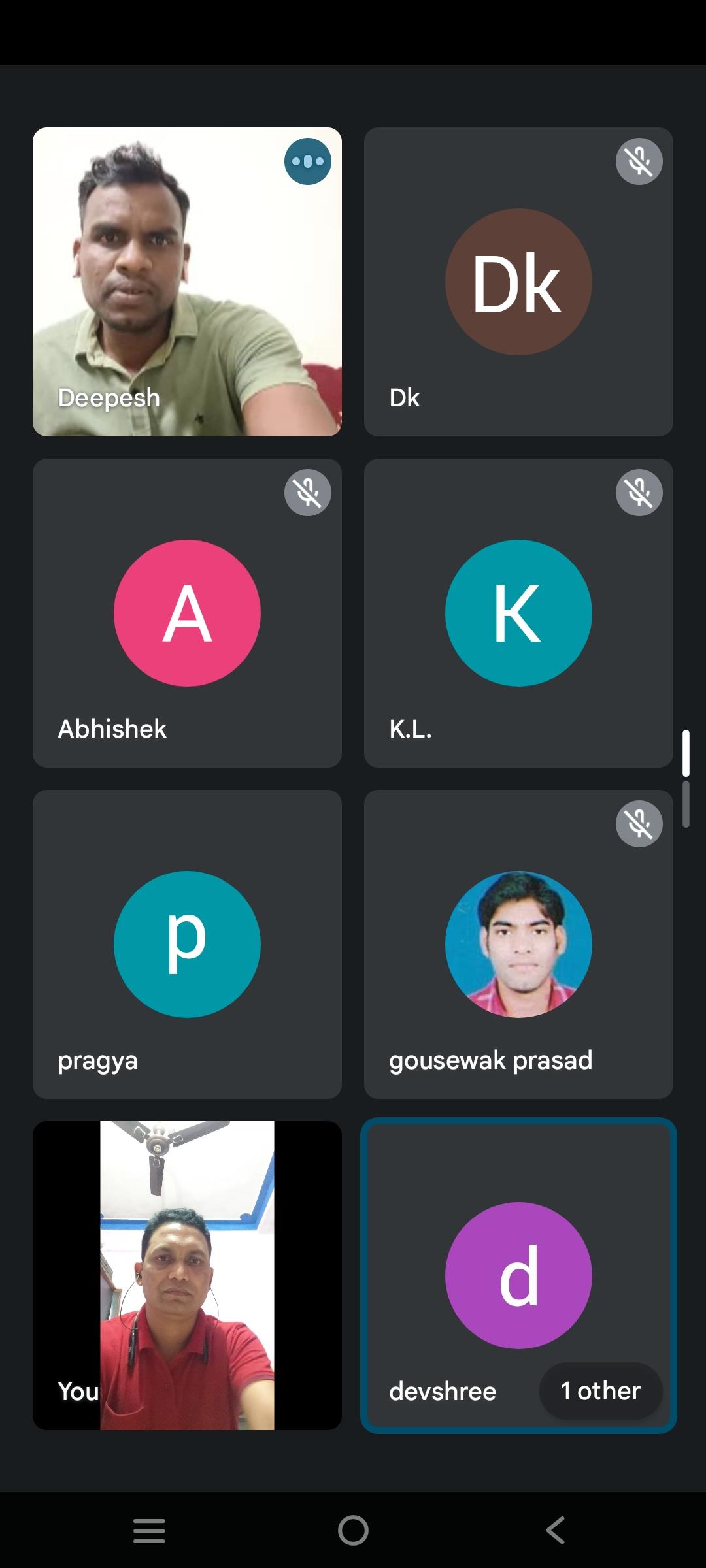Image resolution: width=706 pixels, height=1568 pixels.
Task: Select the Dk participant tile
Action: coord(518,282)
